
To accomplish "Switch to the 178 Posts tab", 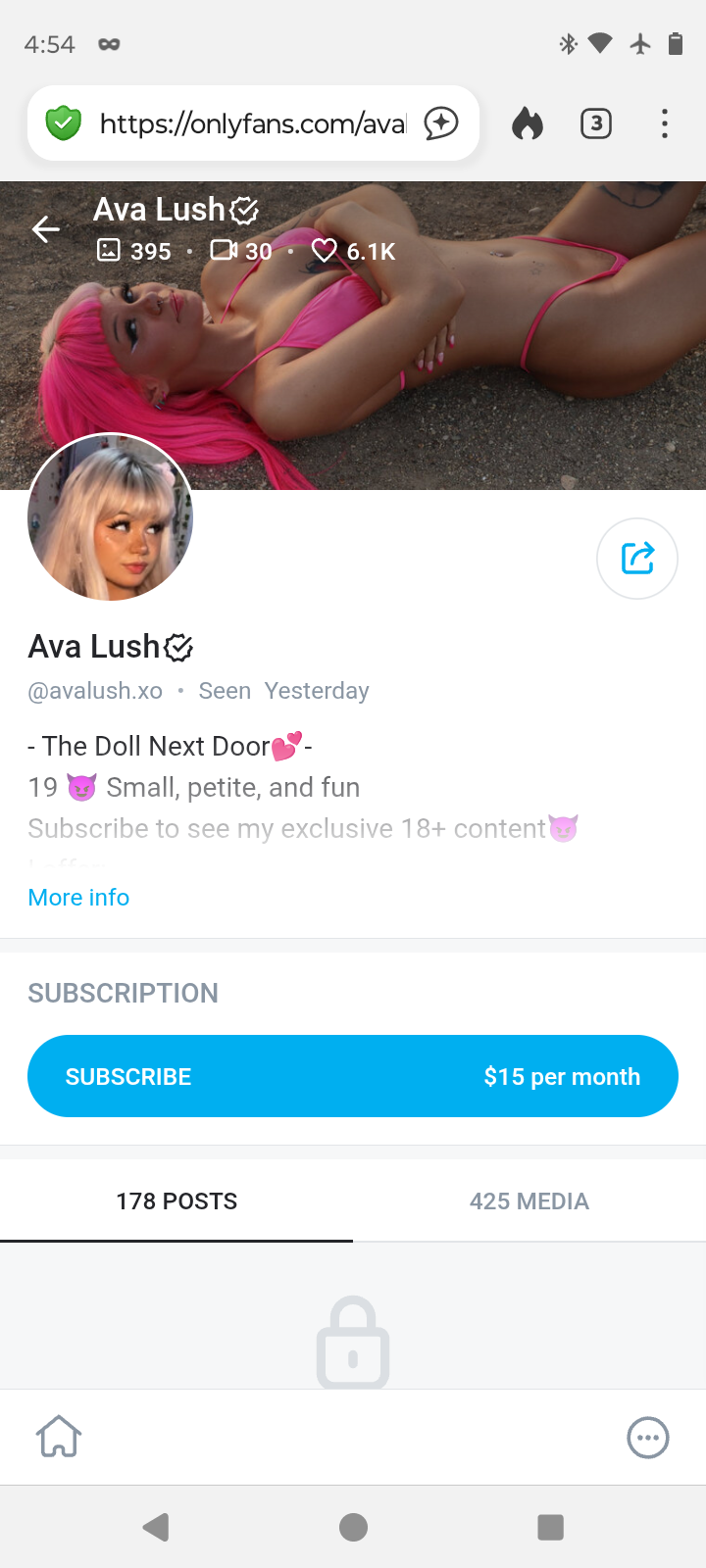I will [x=176, y=1201].
